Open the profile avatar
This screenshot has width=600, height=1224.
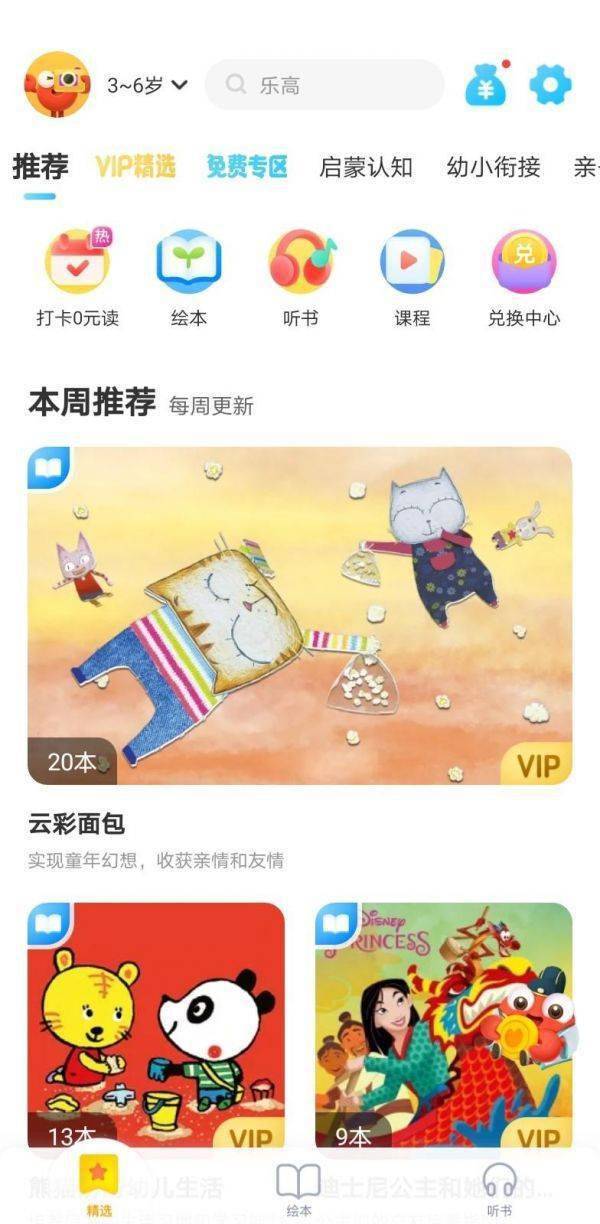(58, 85)
